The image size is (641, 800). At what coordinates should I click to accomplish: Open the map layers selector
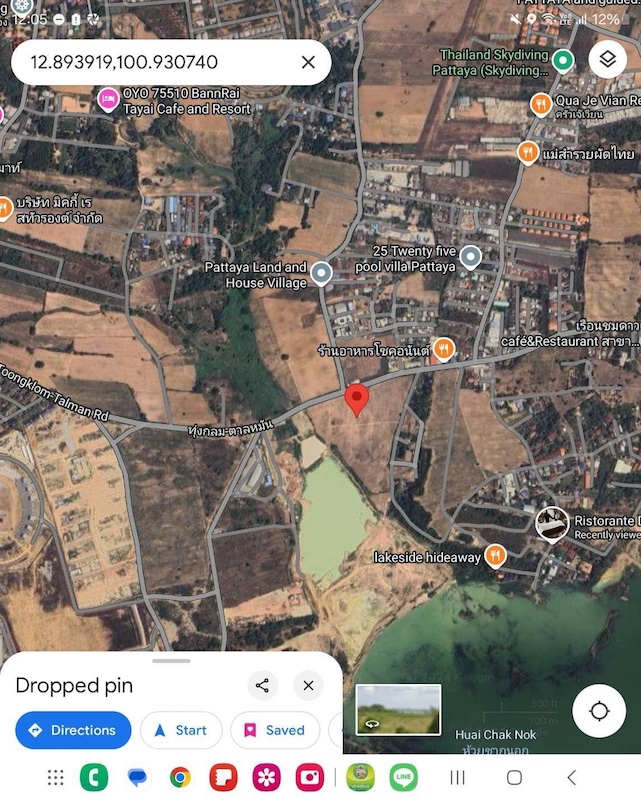point(607,60)
